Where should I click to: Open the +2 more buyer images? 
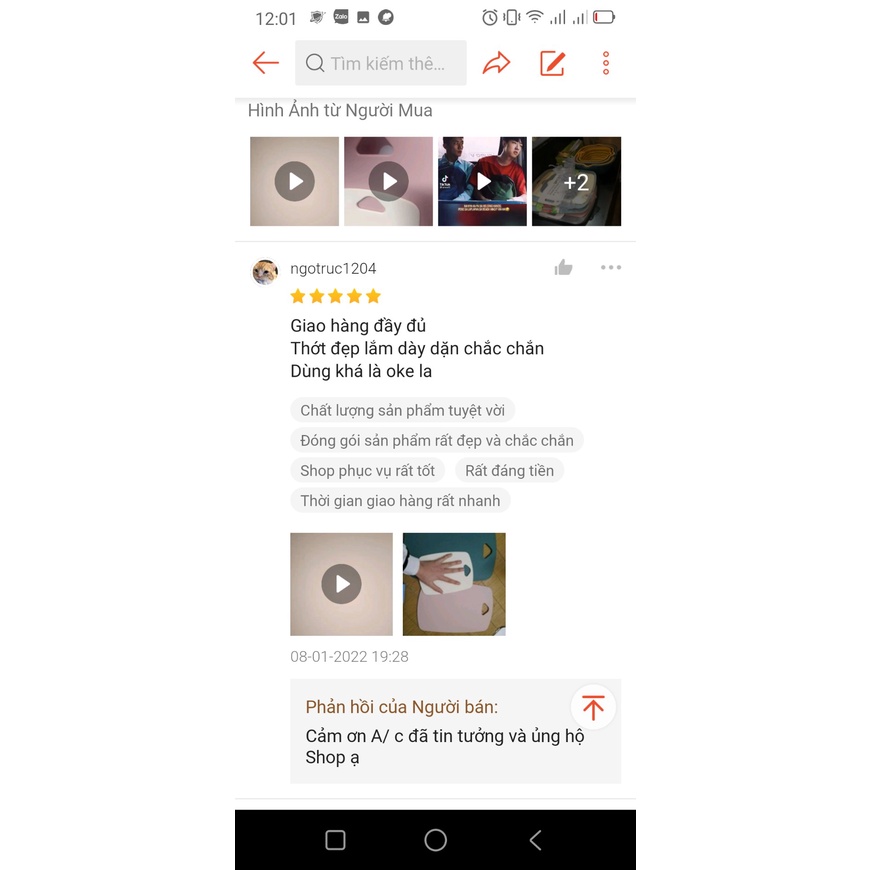click(576, 181)
